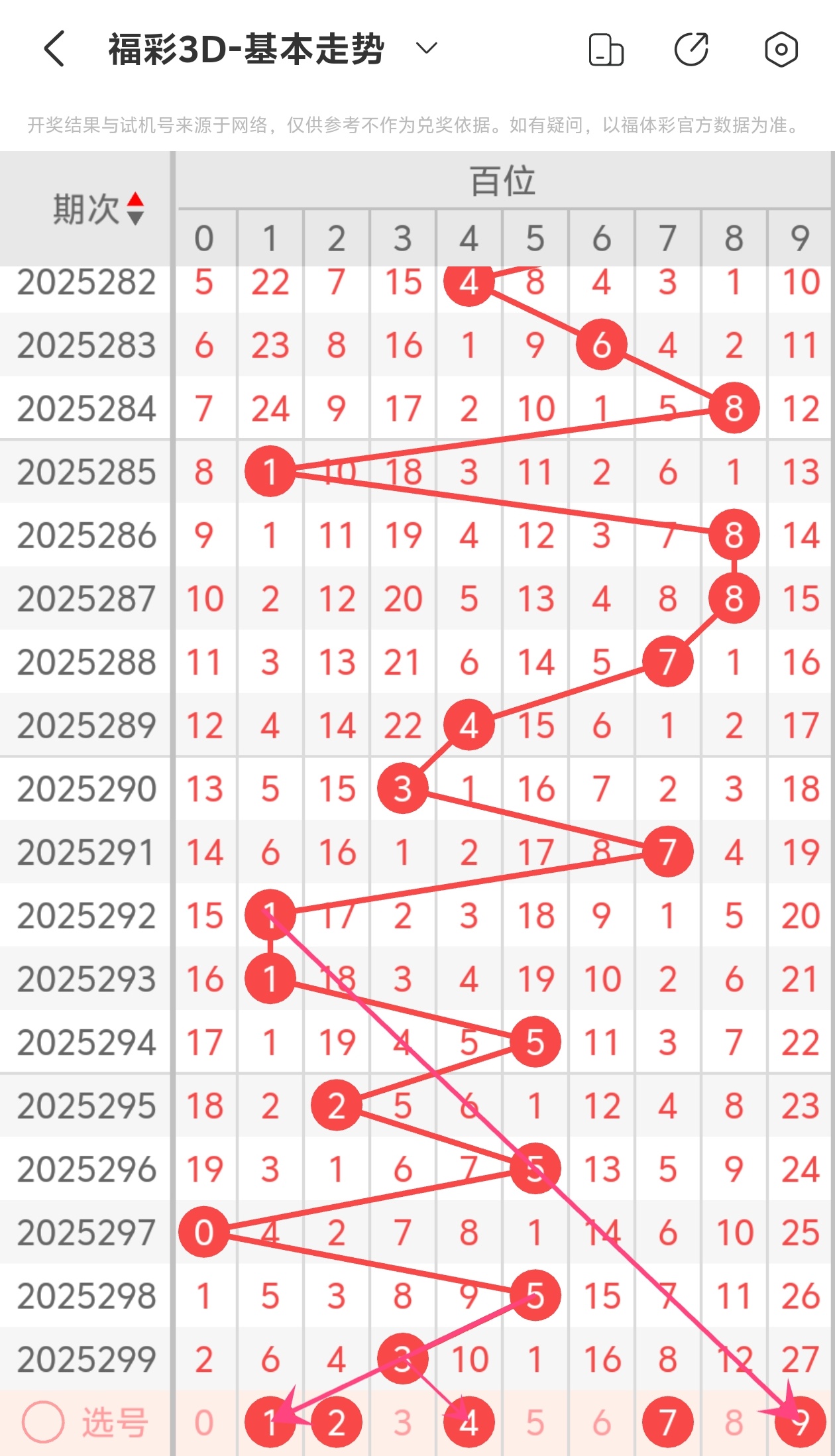Deselect number 2 in the 选号 row
Viewport: 835px width, 1456px height.
[337, 1422]
